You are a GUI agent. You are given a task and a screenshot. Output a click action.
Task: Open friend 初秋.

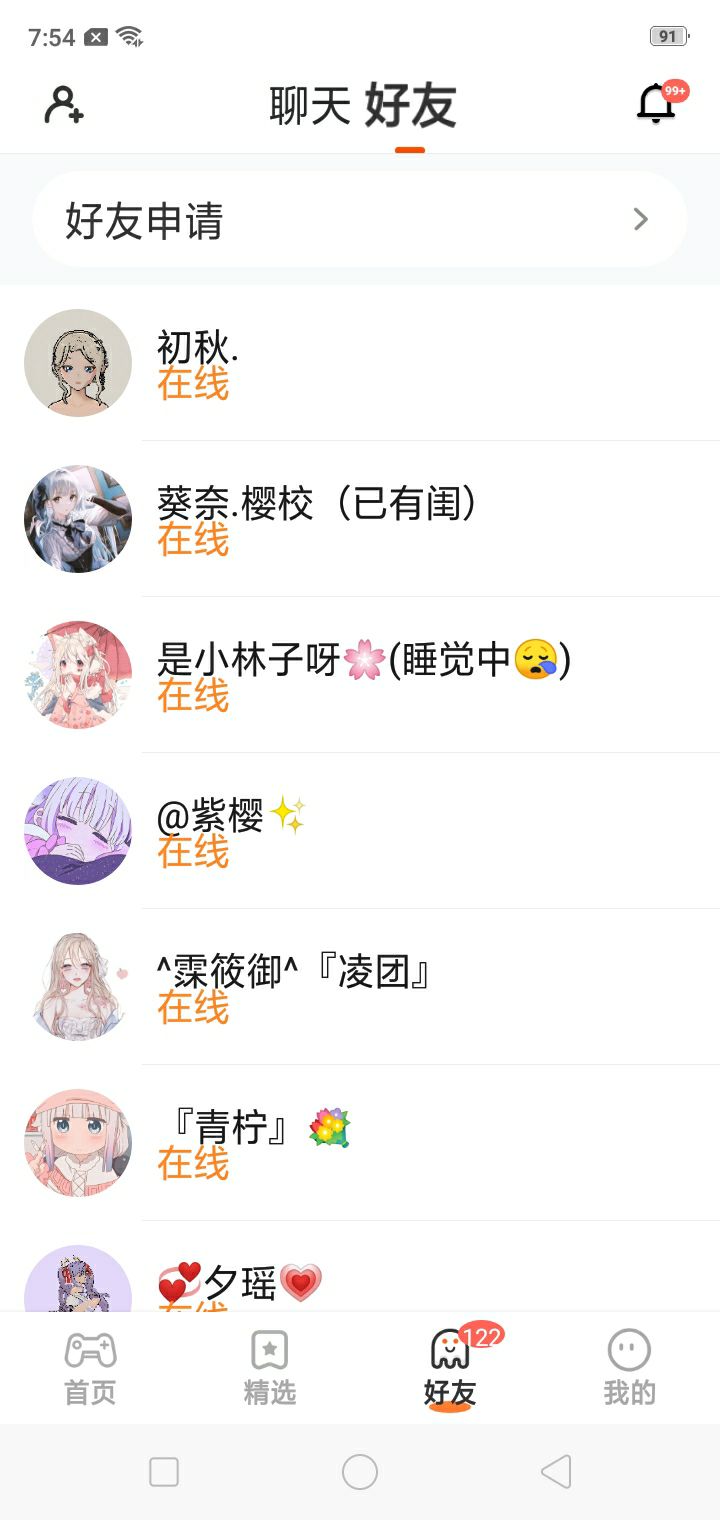click(360, 364)
